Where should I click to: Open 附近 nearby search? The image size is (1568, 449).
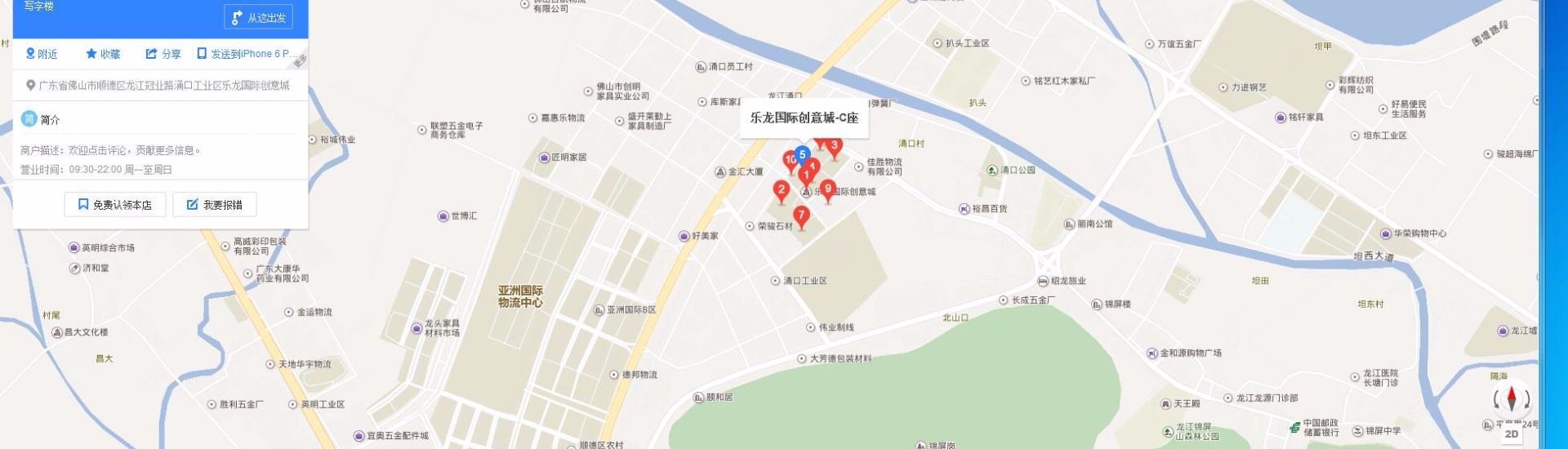[41, 54]
